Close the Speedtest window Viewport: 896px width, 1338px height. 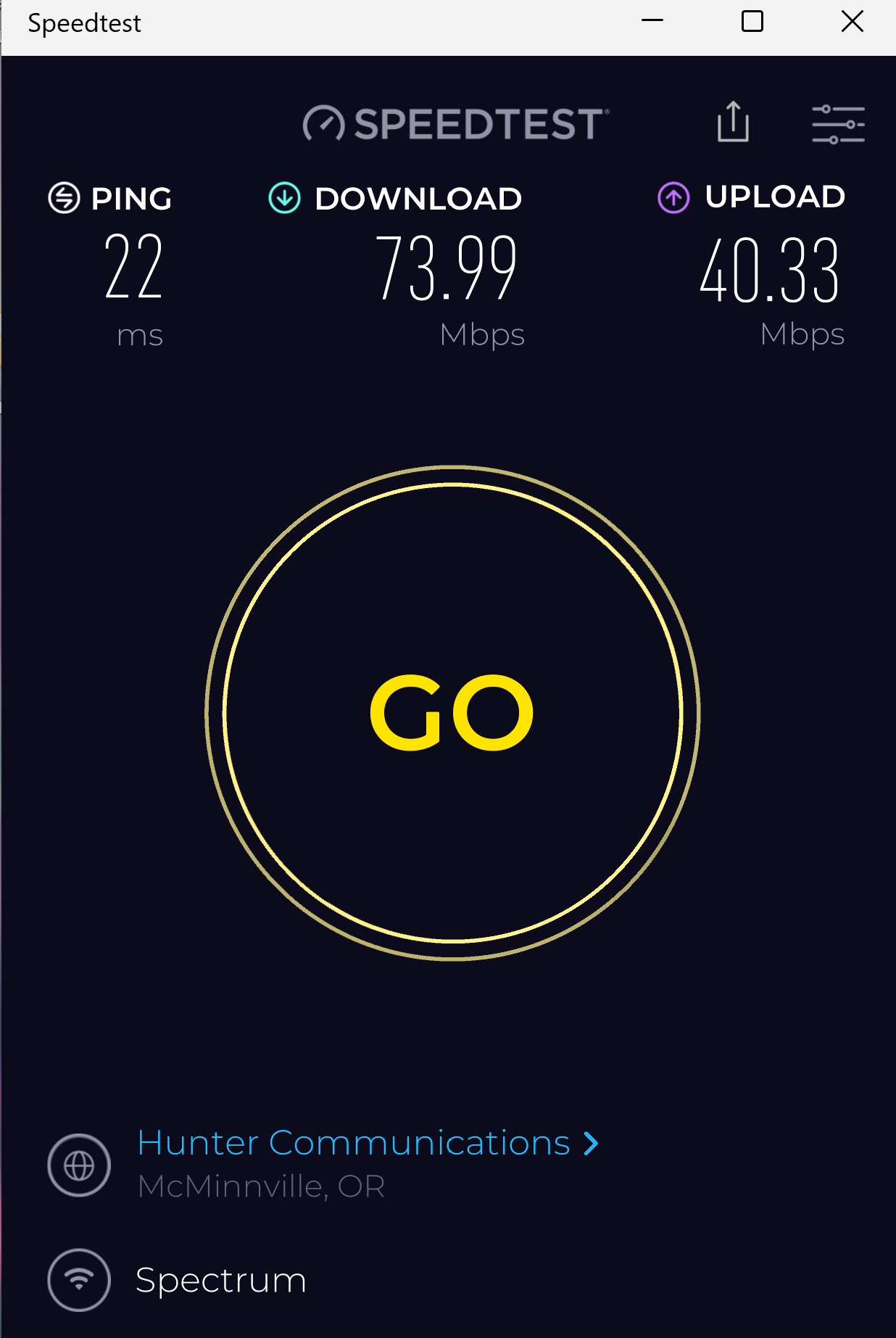tap(852, 22)
